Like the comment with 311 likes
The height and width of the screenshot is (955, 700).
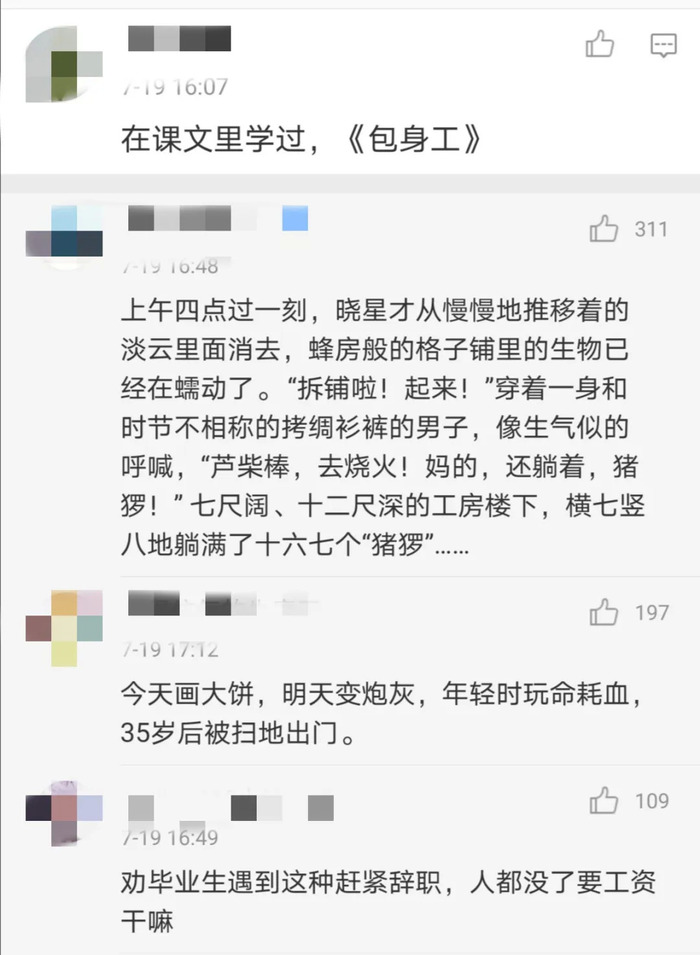[604, 229]
